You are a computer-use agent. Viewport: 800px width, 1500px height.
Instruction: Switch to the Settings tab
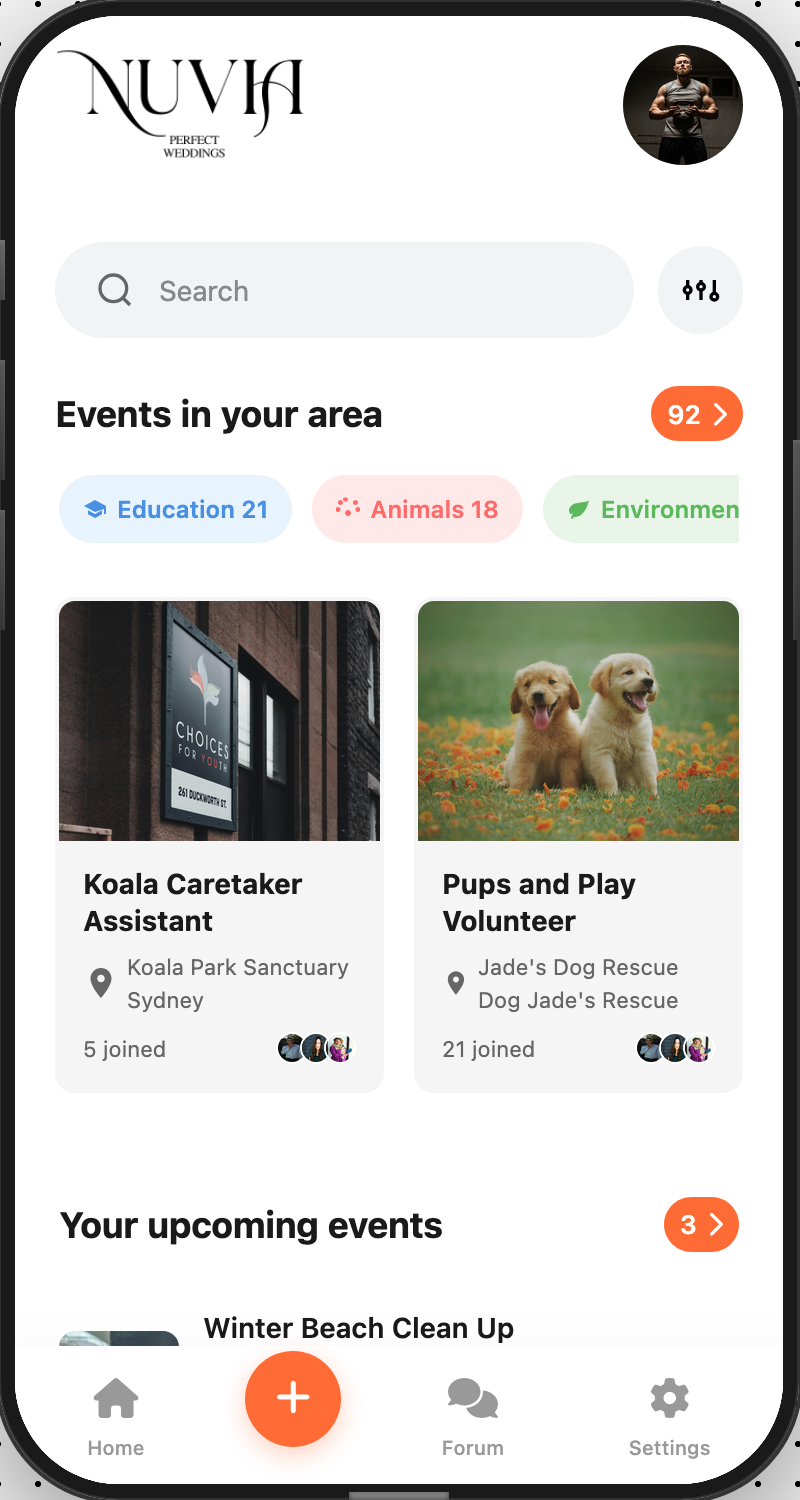(669, 1416)
